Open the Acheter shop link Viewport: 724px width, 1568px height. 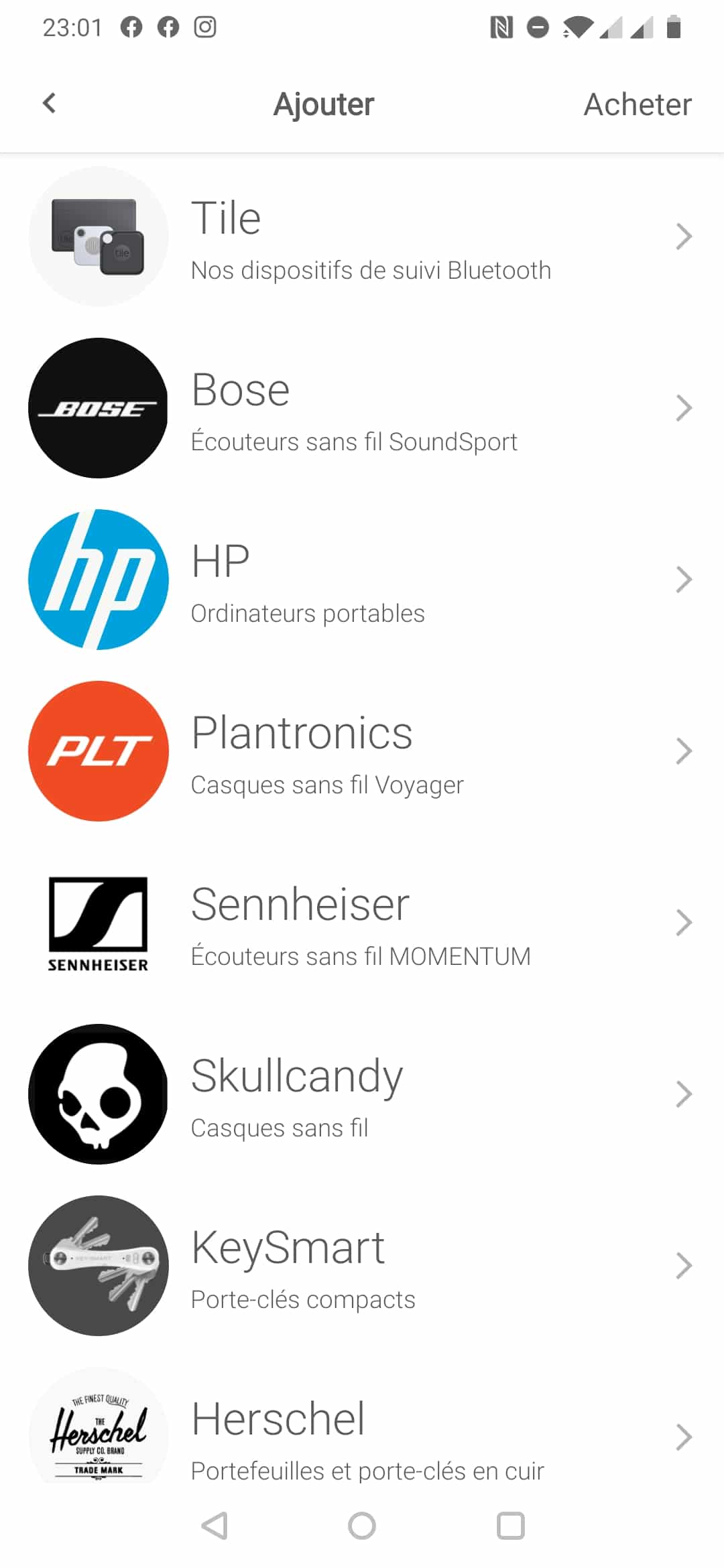click(637, 105)
